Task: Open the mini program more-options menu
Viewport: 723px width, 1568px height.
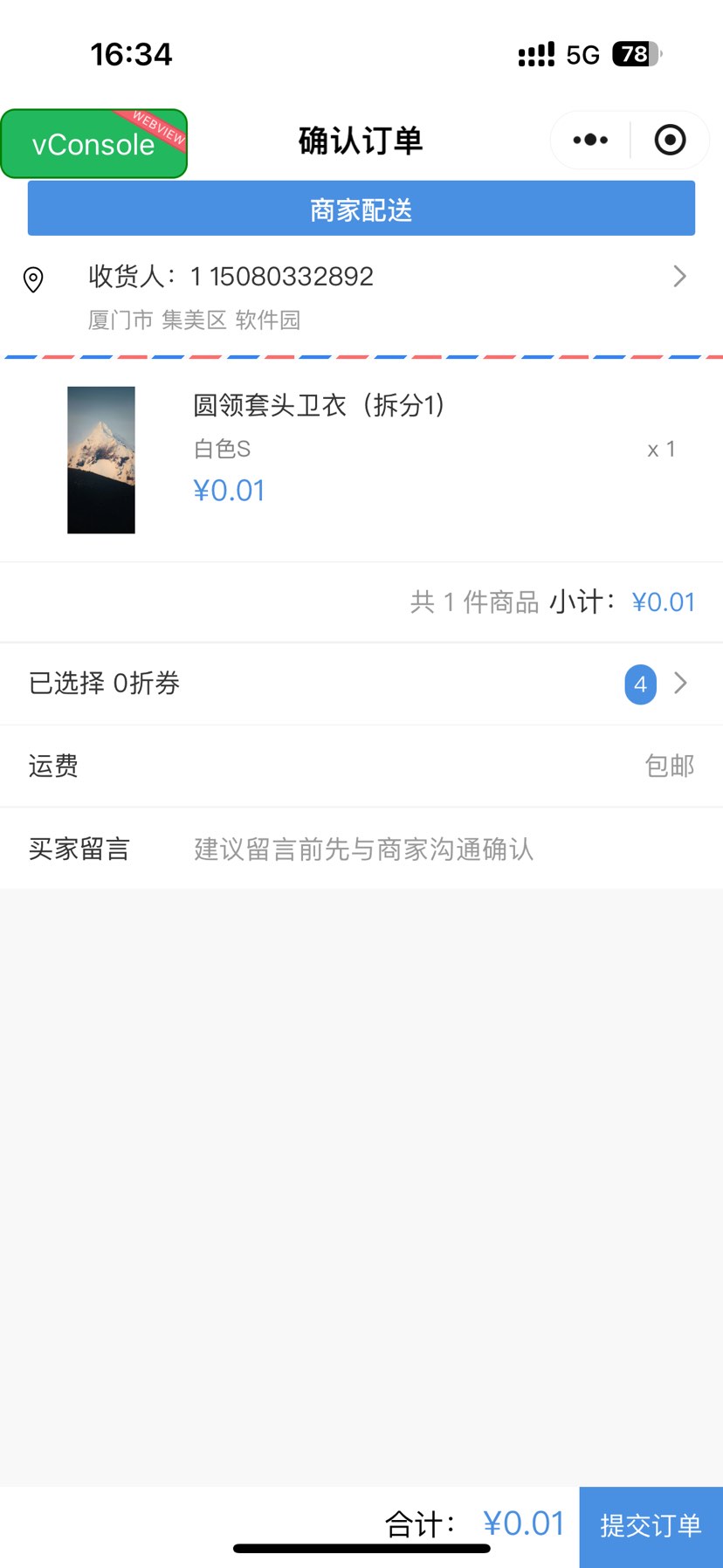Action: (x=590, y=140)
